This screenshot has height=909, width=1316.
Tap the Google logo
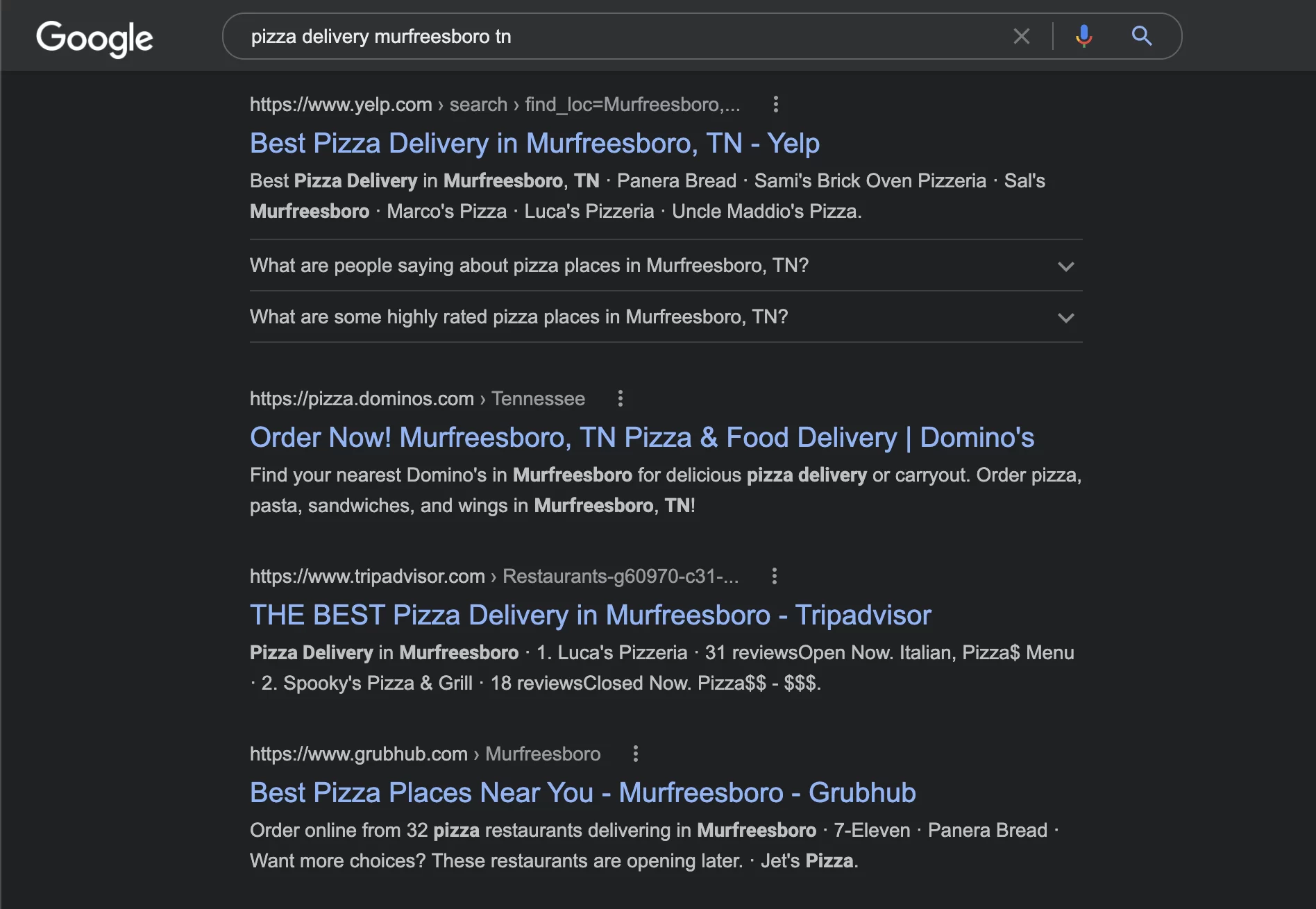(94, 37)
